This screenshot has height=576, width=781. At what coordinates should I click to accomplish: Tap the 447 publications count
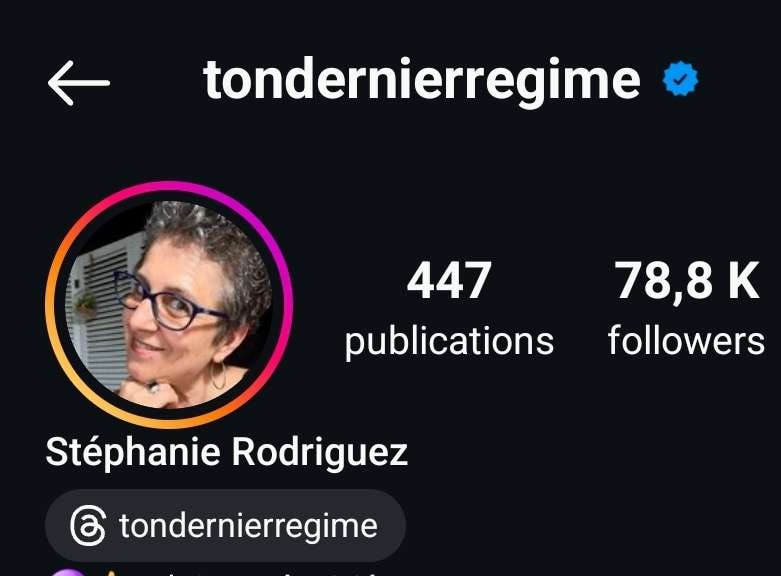tap(449, 310)
